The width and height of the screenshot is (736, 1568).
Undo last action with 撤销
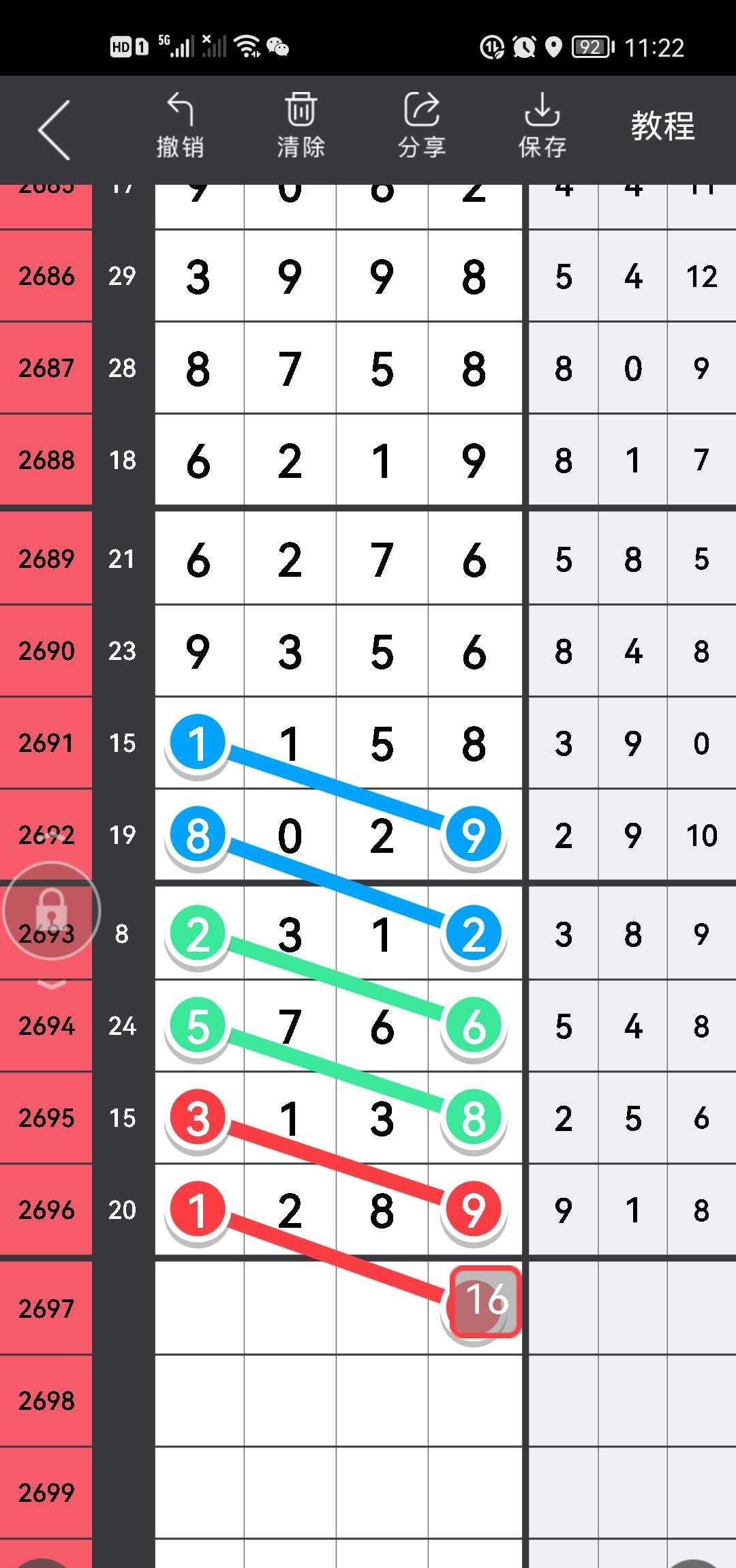click(180, 127)
